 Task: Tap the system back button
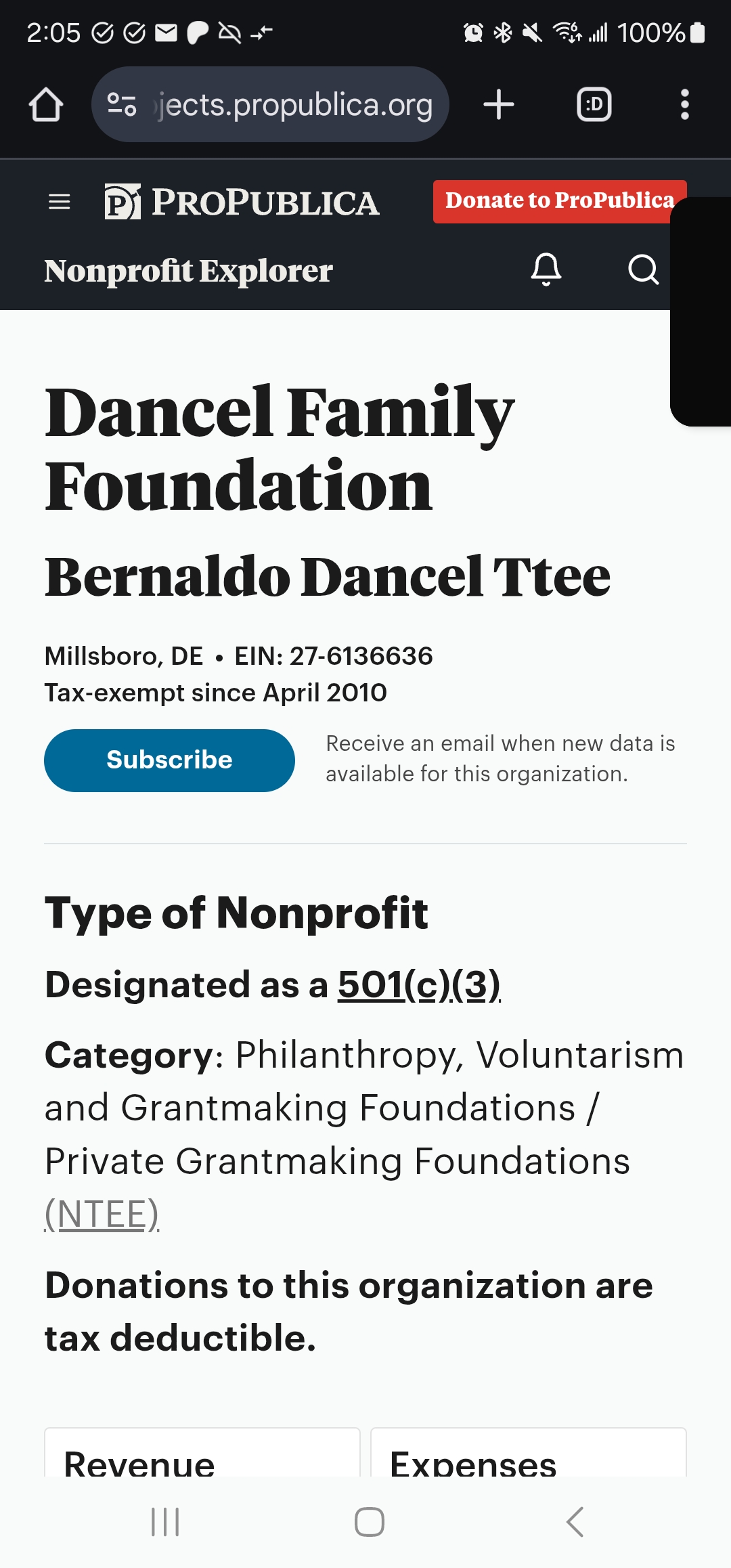pyautogui.click(x=575, y=1522)
